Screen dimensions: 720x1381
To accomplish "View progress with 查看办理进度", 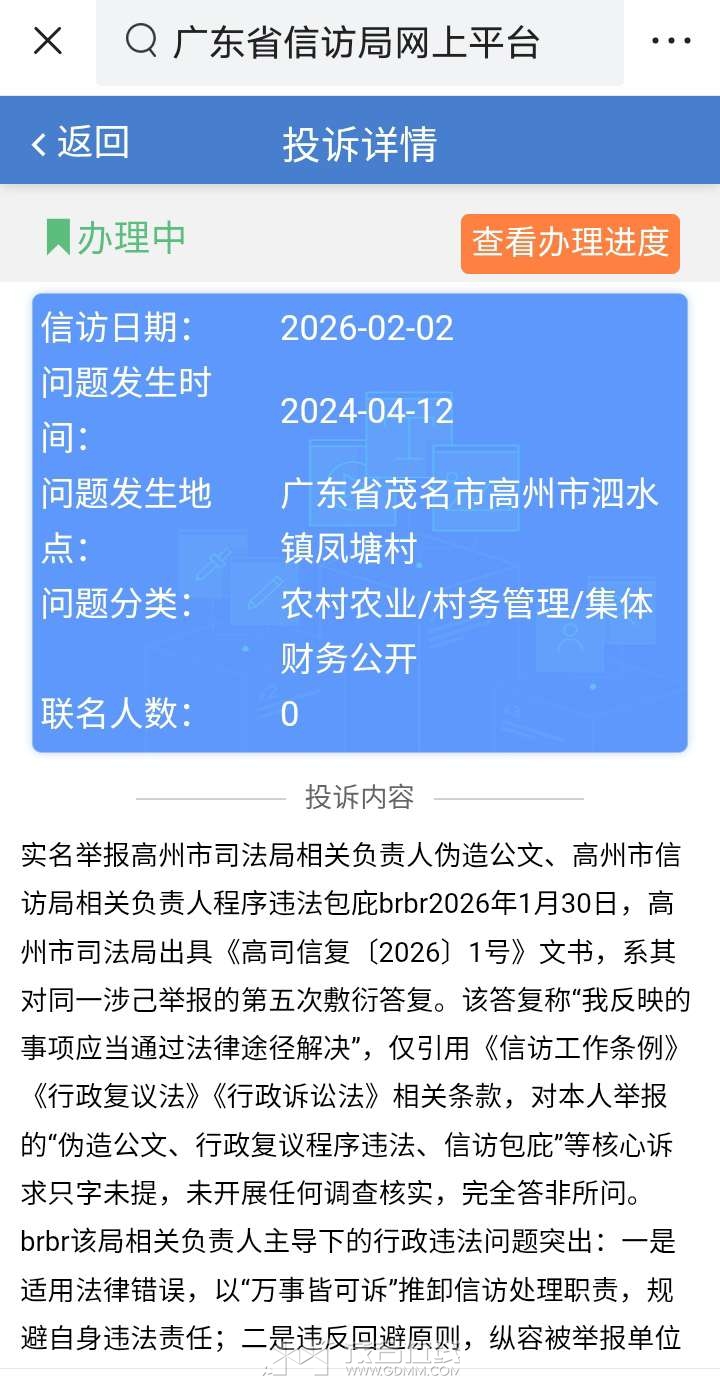I will pos(570,243).
